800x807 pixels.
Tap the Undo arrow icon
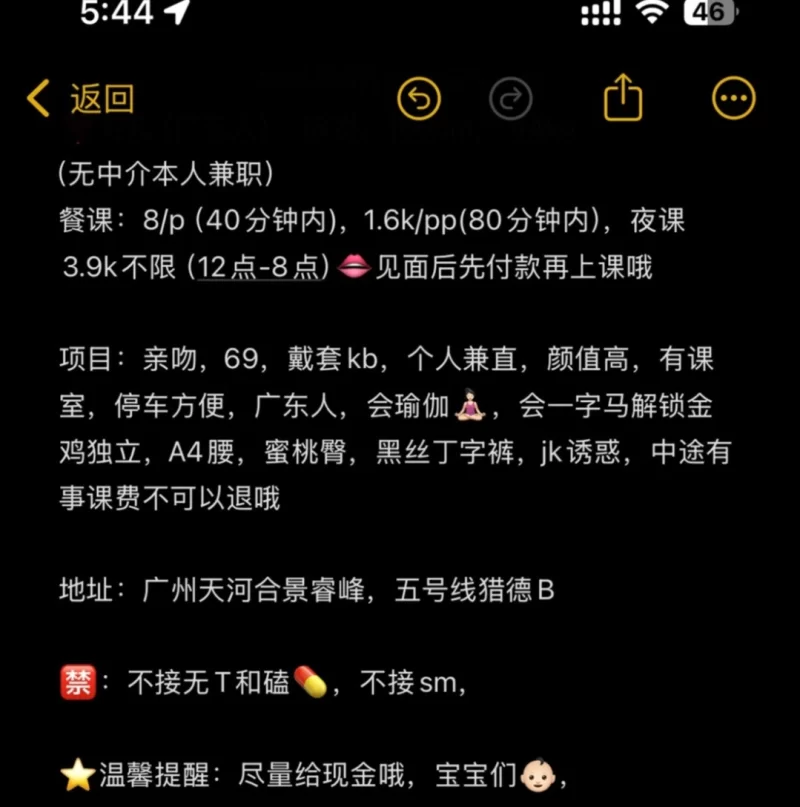419,100
